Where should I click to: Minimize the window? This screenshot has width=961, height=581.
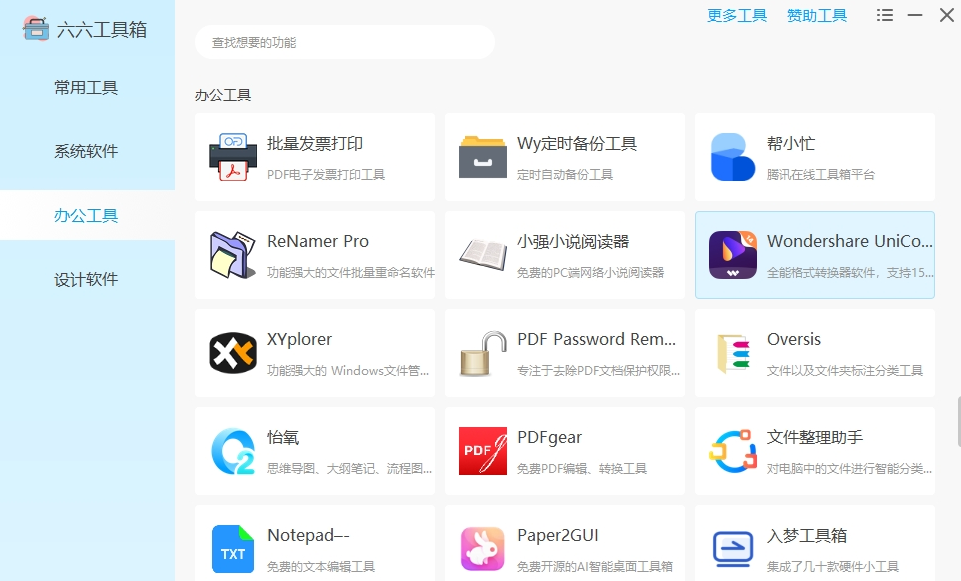point(915,15)
